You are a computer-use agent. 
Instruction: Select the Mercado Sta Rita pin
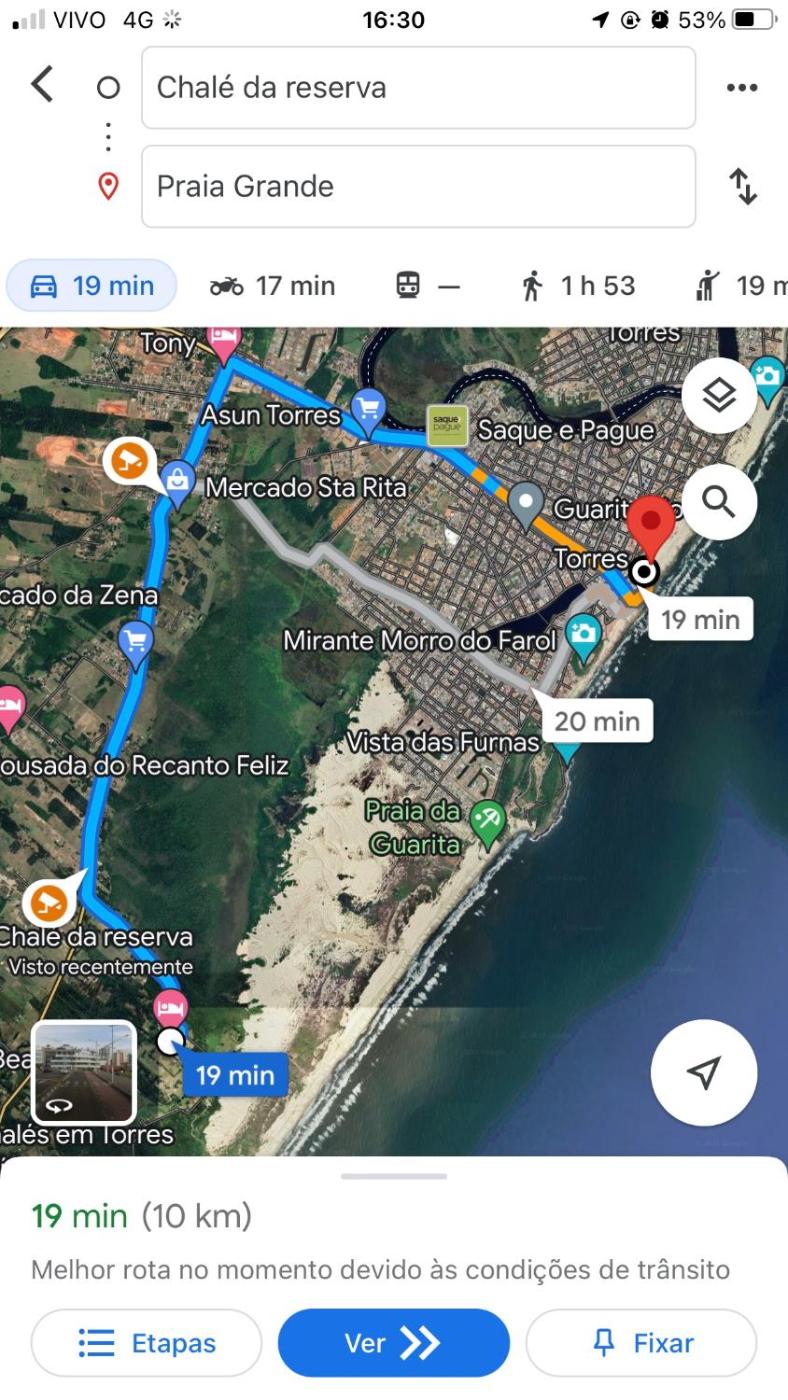click(178, 483)
